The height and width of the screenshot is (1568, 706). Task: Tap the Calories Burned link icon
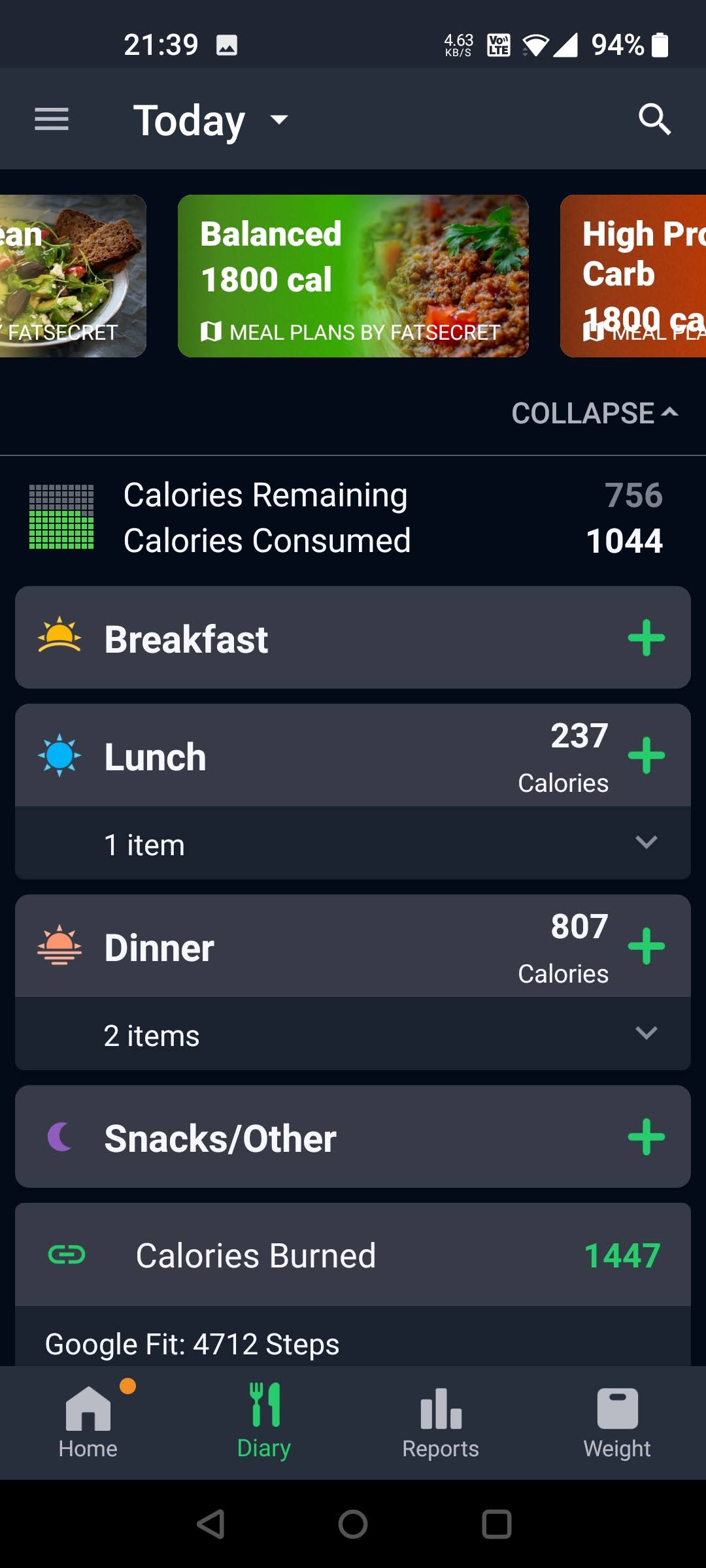pyautogui.click(x=68, y=1254)
